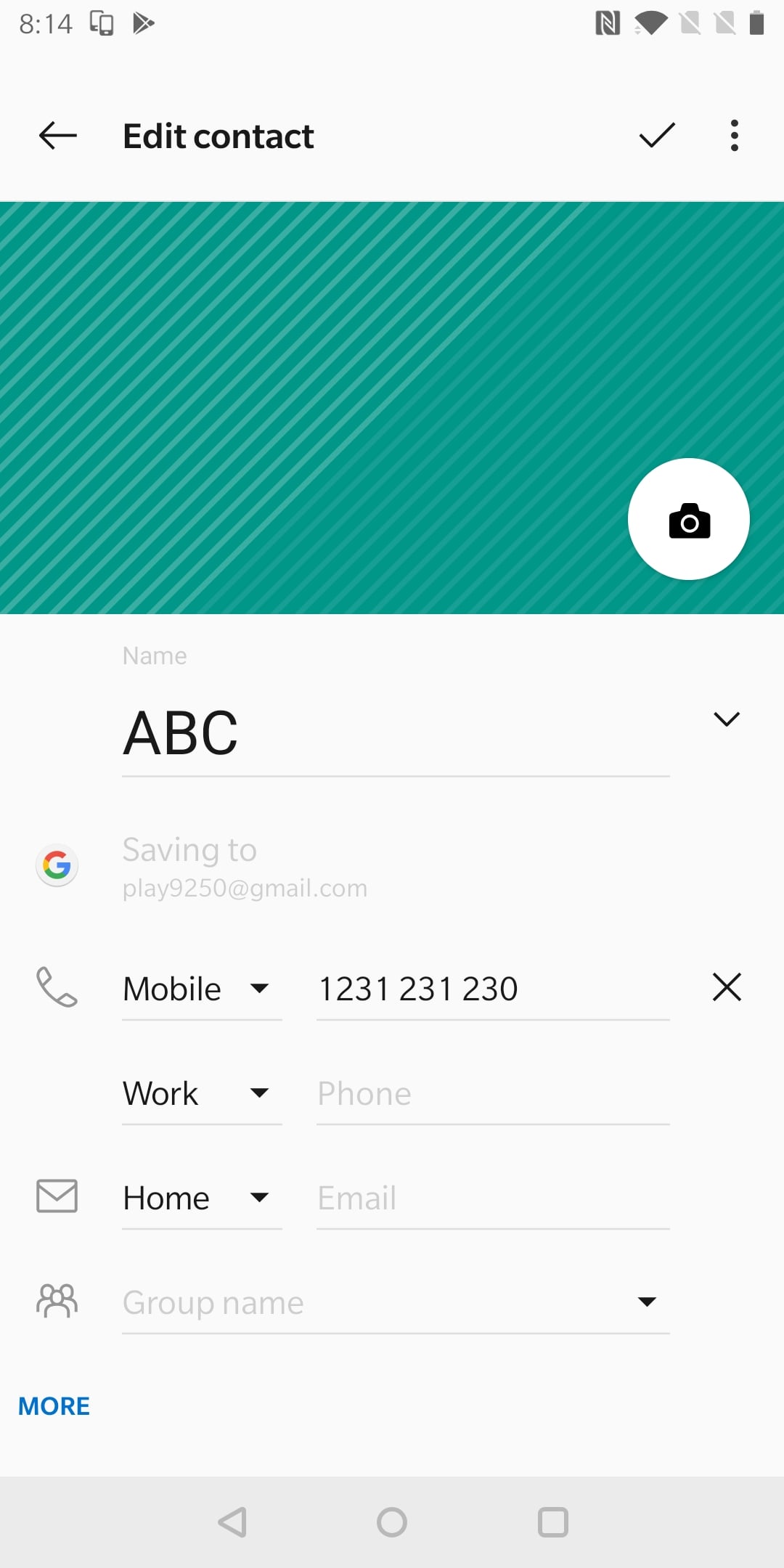This screenshot has width=784, height=1568.
Task: Tap the empty Phone field
Action: 492,1093
